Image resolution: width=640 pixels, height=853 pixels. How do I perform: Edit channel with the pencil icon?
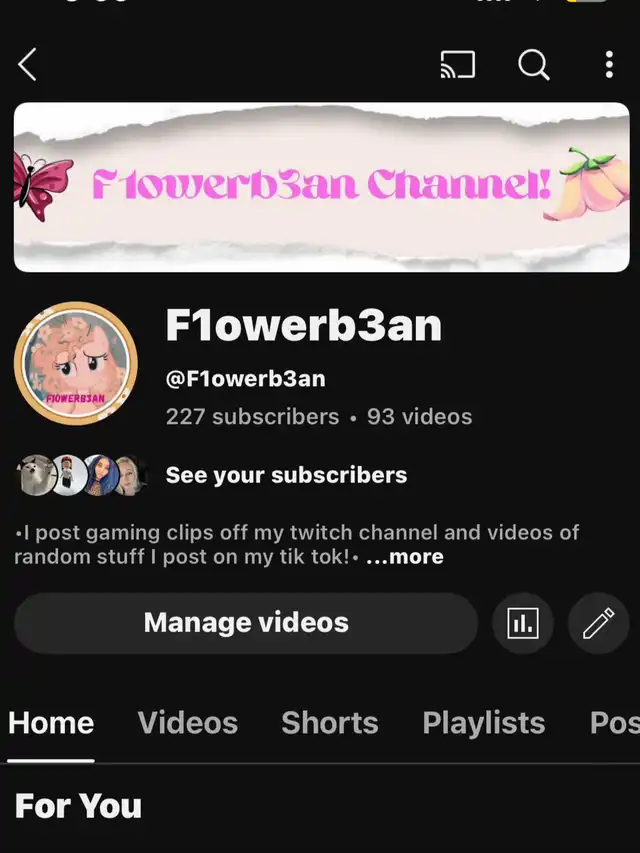pos(598,624)
